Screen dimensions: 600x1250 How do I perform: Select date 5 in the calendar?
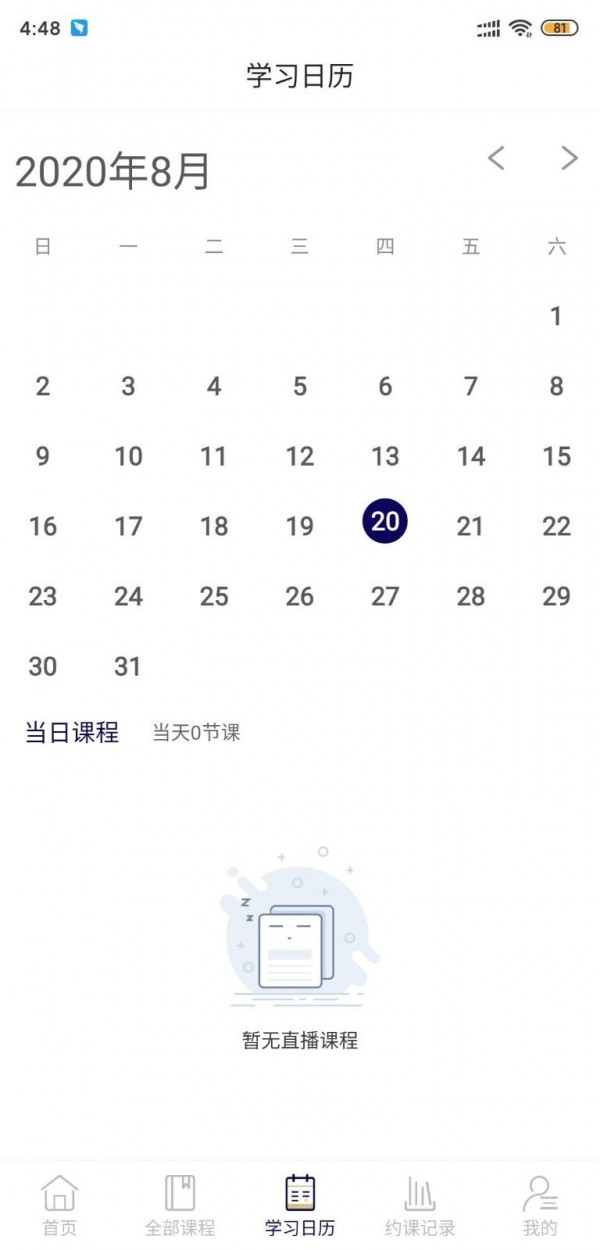tap(300, 387)
